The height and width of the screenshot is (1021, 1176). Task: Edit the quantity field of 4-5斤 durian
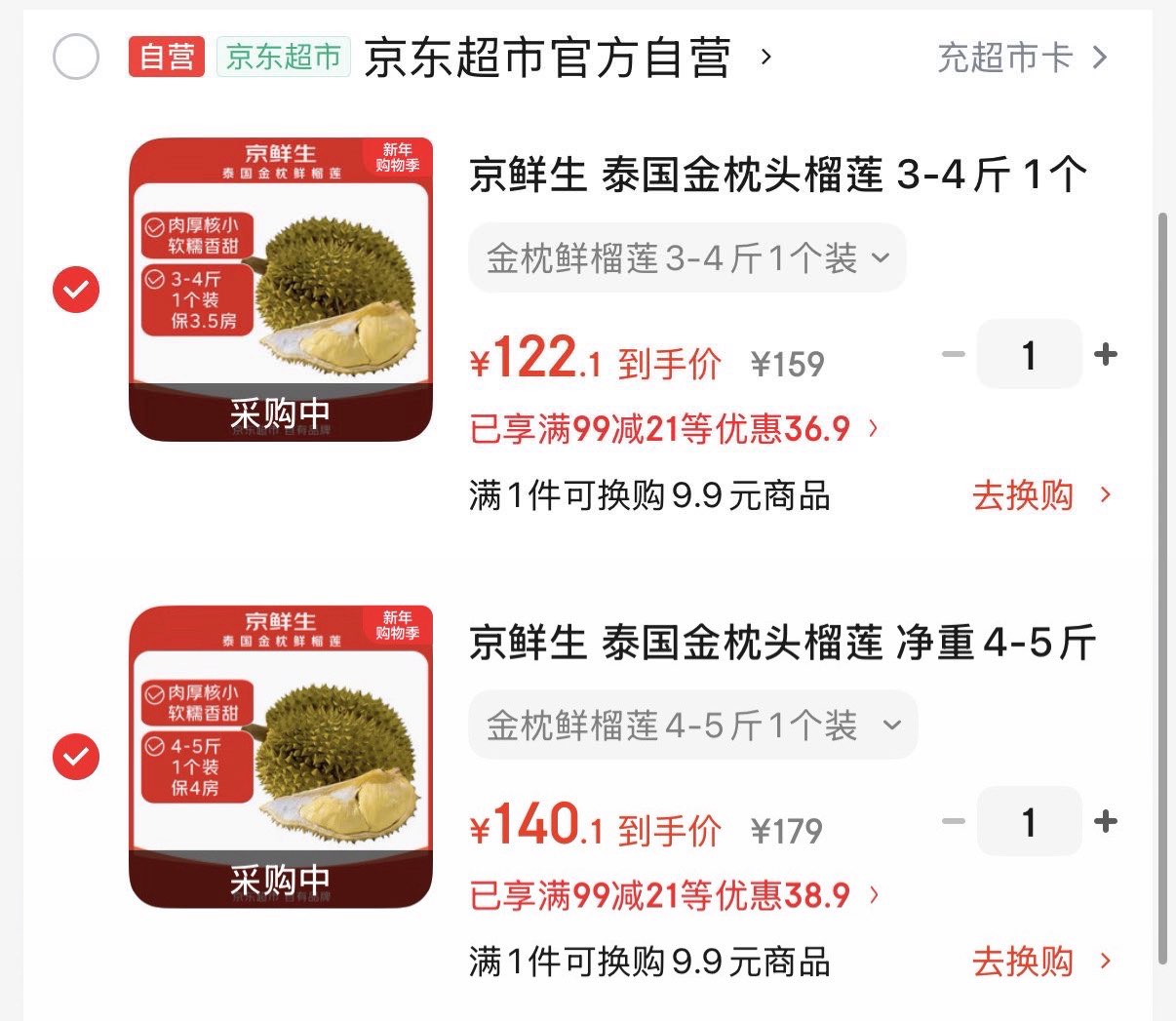(x=1029, y=821)
